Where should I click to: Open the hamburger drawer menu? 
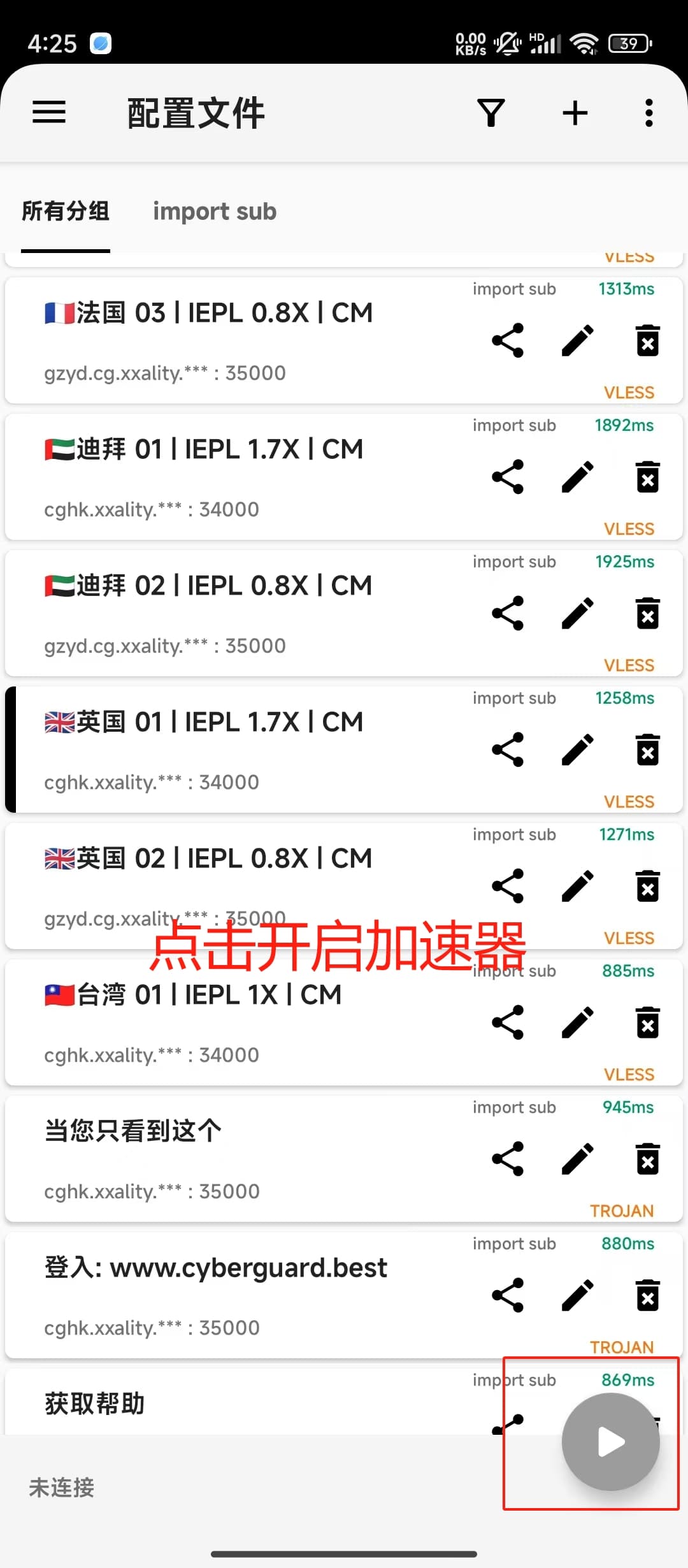tap(49, 113)
